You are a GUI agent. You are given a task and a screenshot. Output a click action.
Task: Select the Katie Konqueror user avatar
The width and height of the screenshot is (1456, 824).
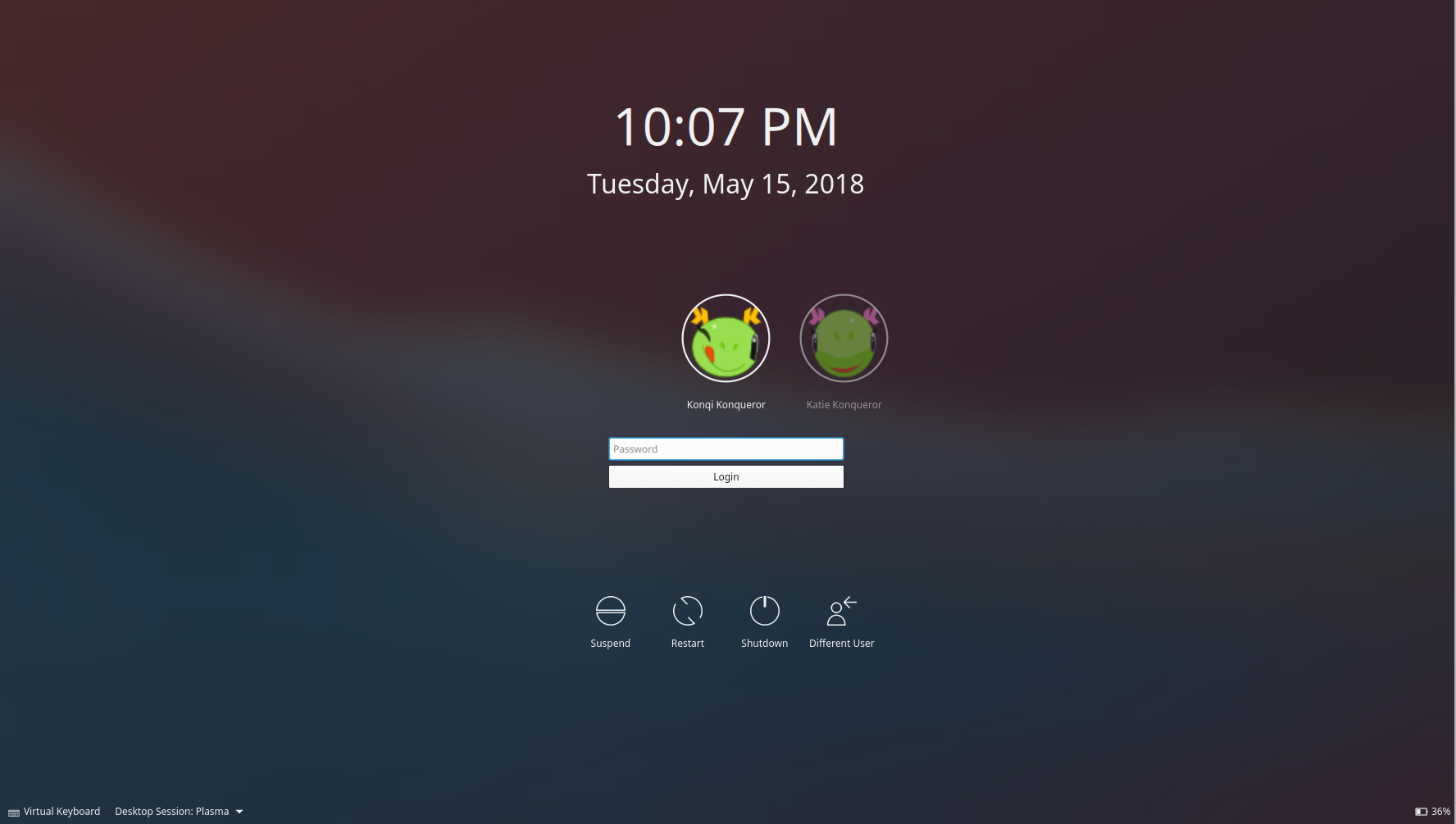[x=844, y=338]
